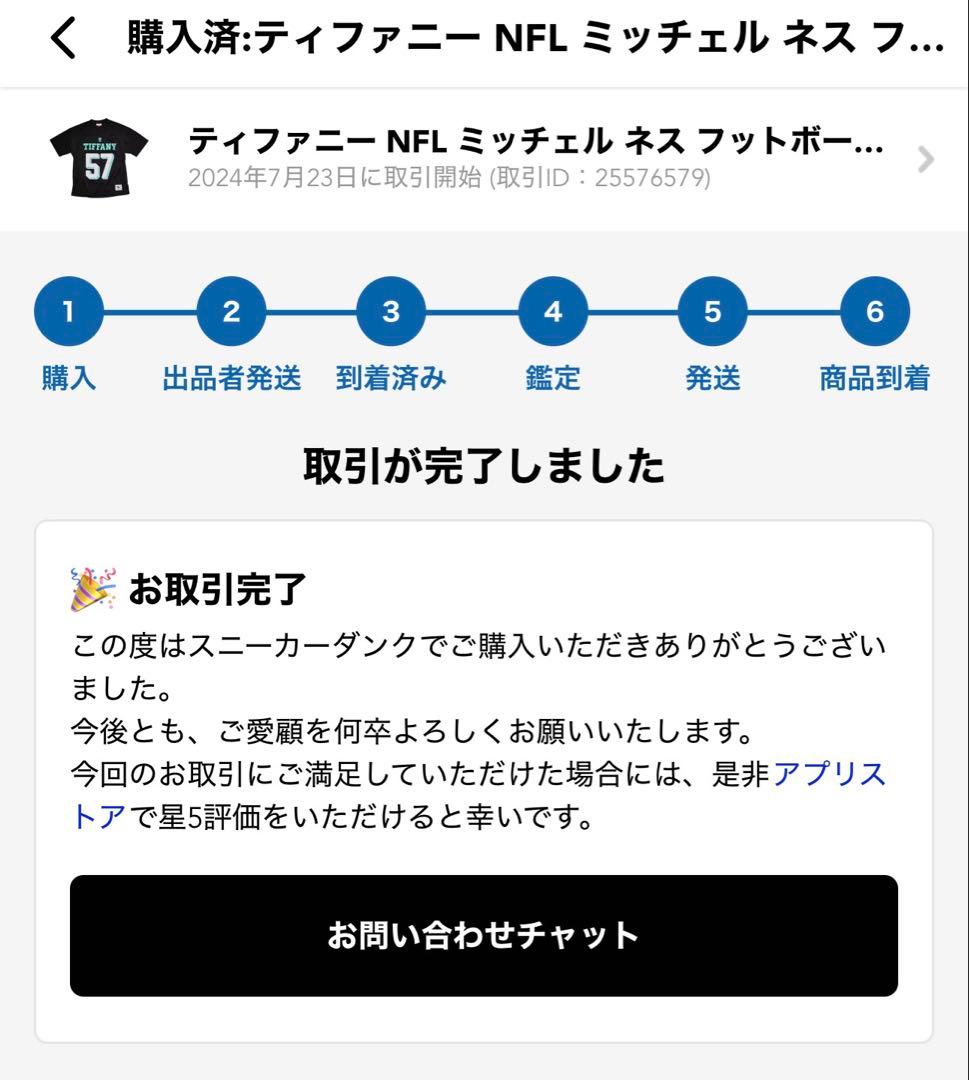
Task: Select the 商品到着 step label
Action: pyautogui.click(x=874, y=377)
